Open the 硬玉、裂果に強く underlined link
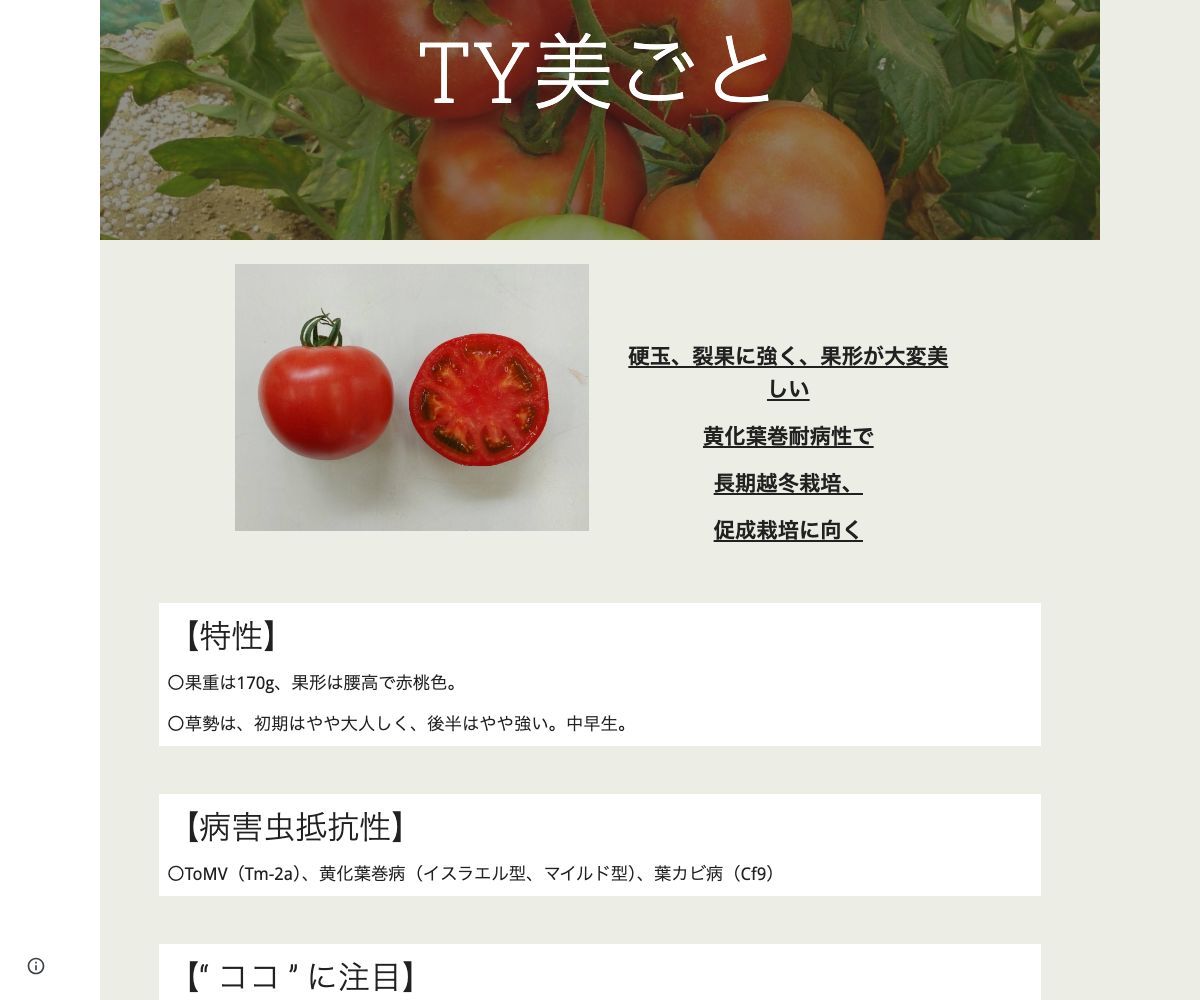This screenshot has height=1000, width=1200. click(787, 357)
